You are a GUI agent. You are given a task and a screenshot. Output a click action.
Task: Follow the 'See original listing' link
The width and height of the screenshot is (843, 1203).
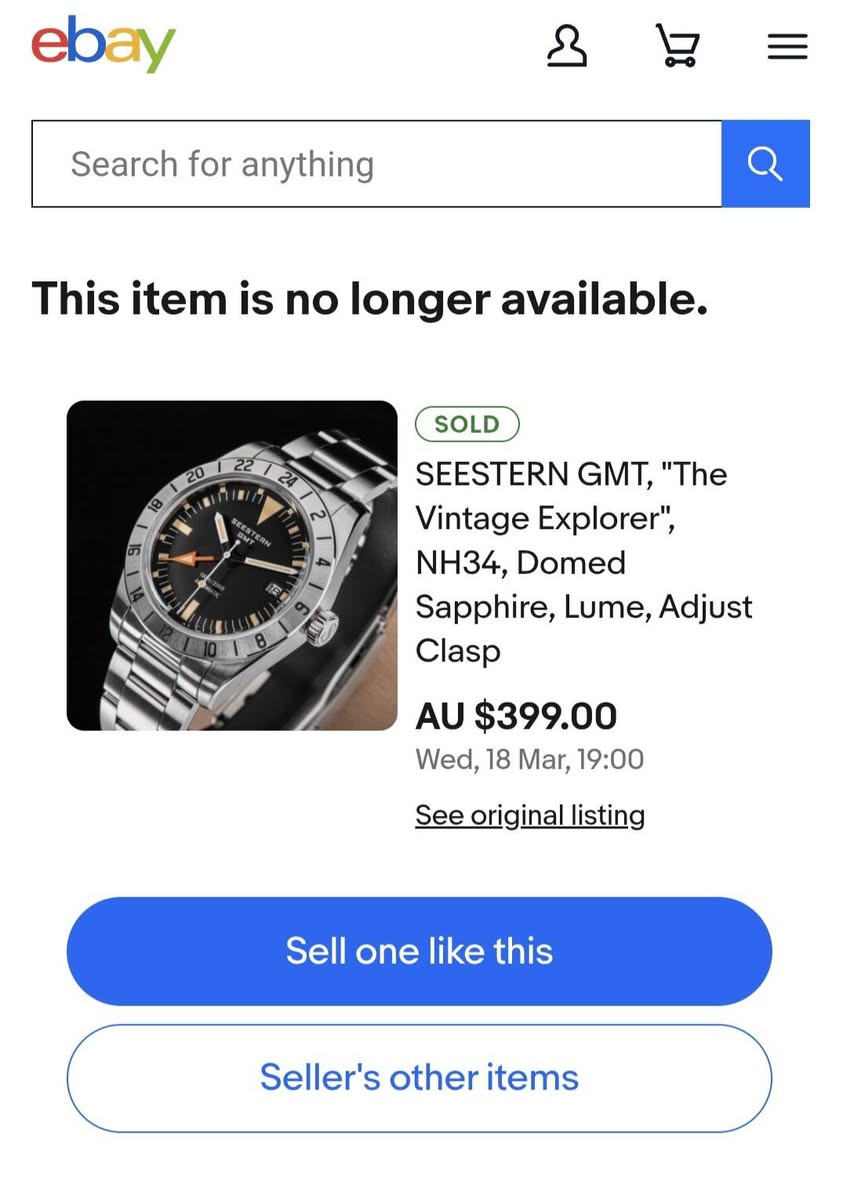[x=530, y=815]
